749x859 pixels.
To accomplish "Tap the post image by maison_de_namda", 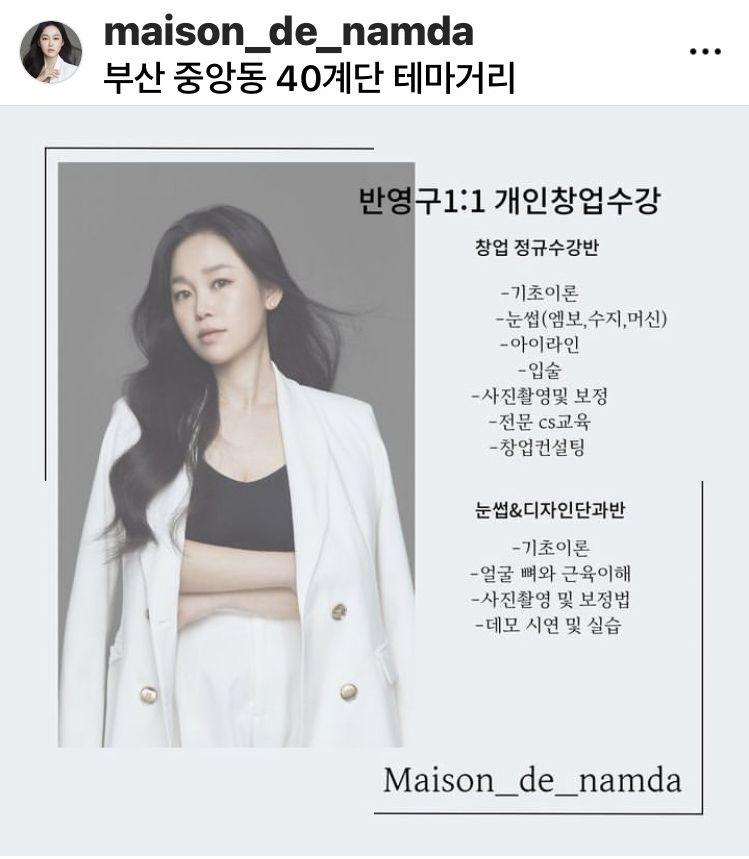I will (374, 480).
